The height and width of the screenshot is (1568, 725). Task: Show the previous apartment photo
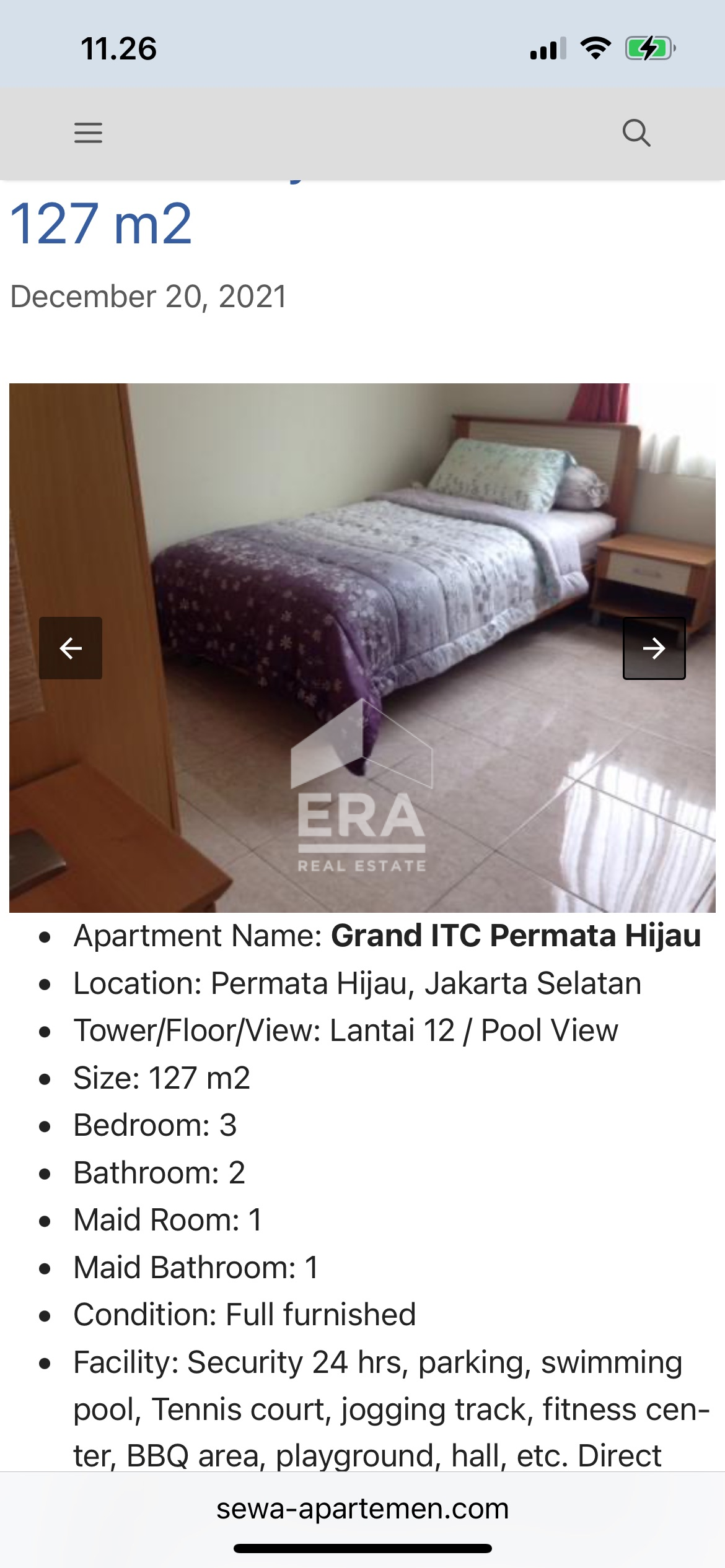point(71,648)
